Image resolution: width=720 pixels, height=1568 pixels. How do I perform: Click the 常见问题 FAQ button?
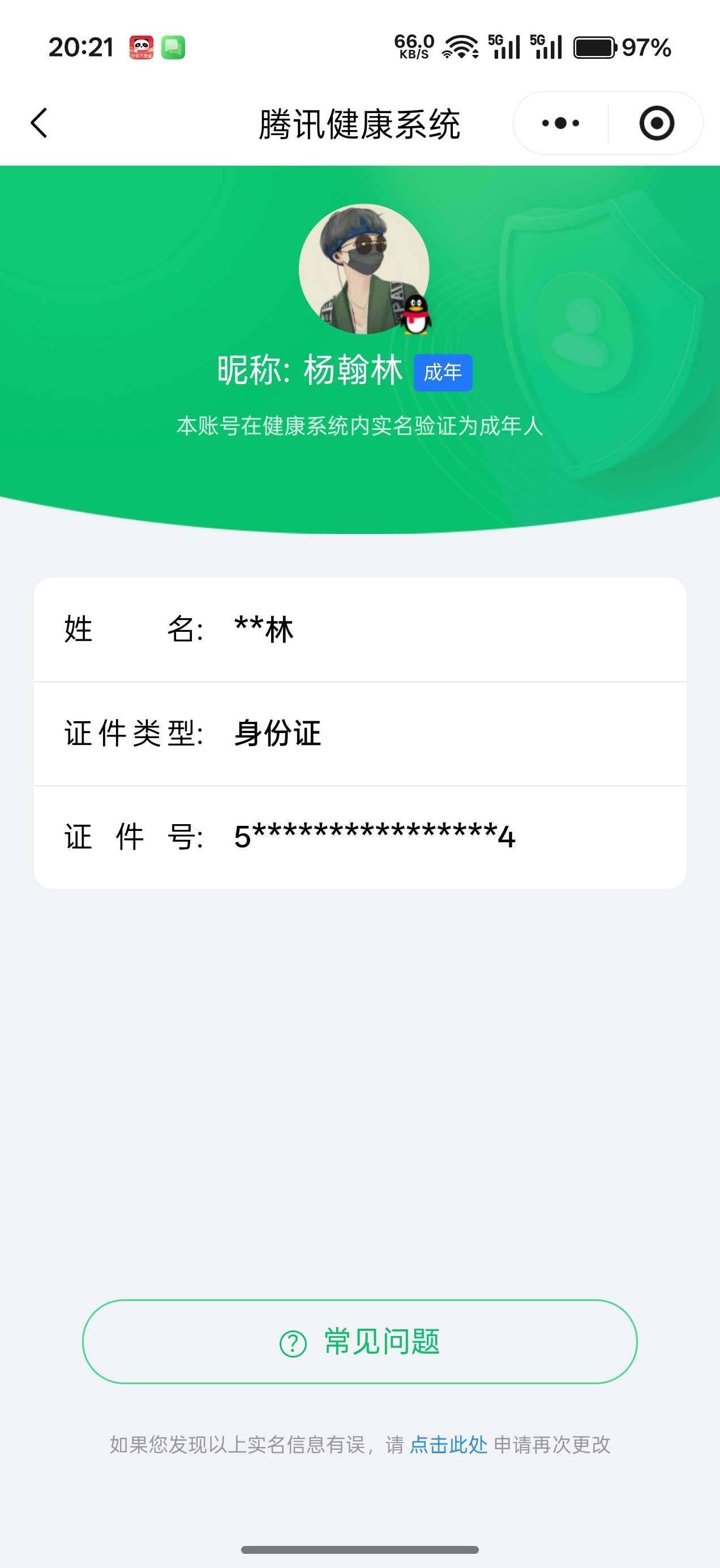coord(360,1341)
